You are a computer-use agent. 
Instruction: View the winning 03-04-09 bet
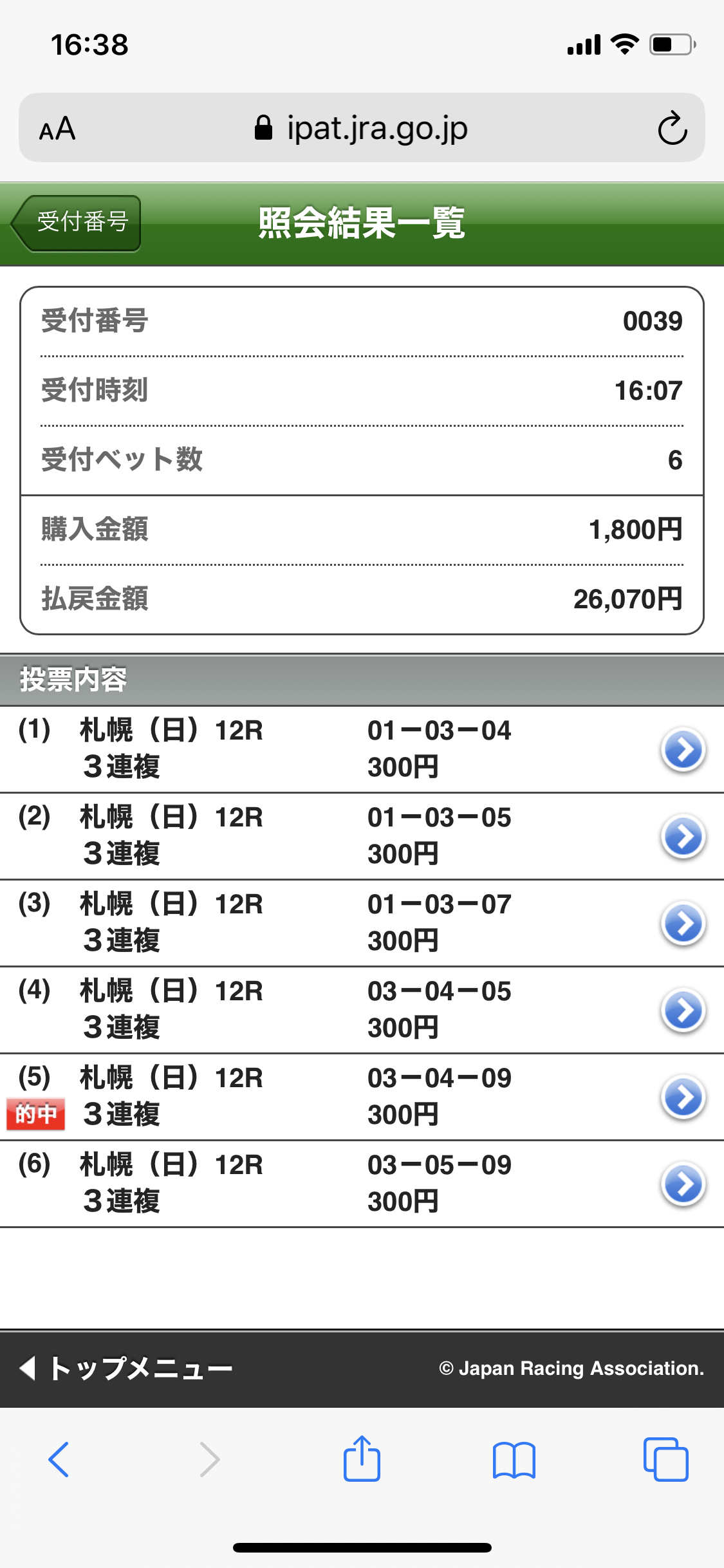point(683,1097)
